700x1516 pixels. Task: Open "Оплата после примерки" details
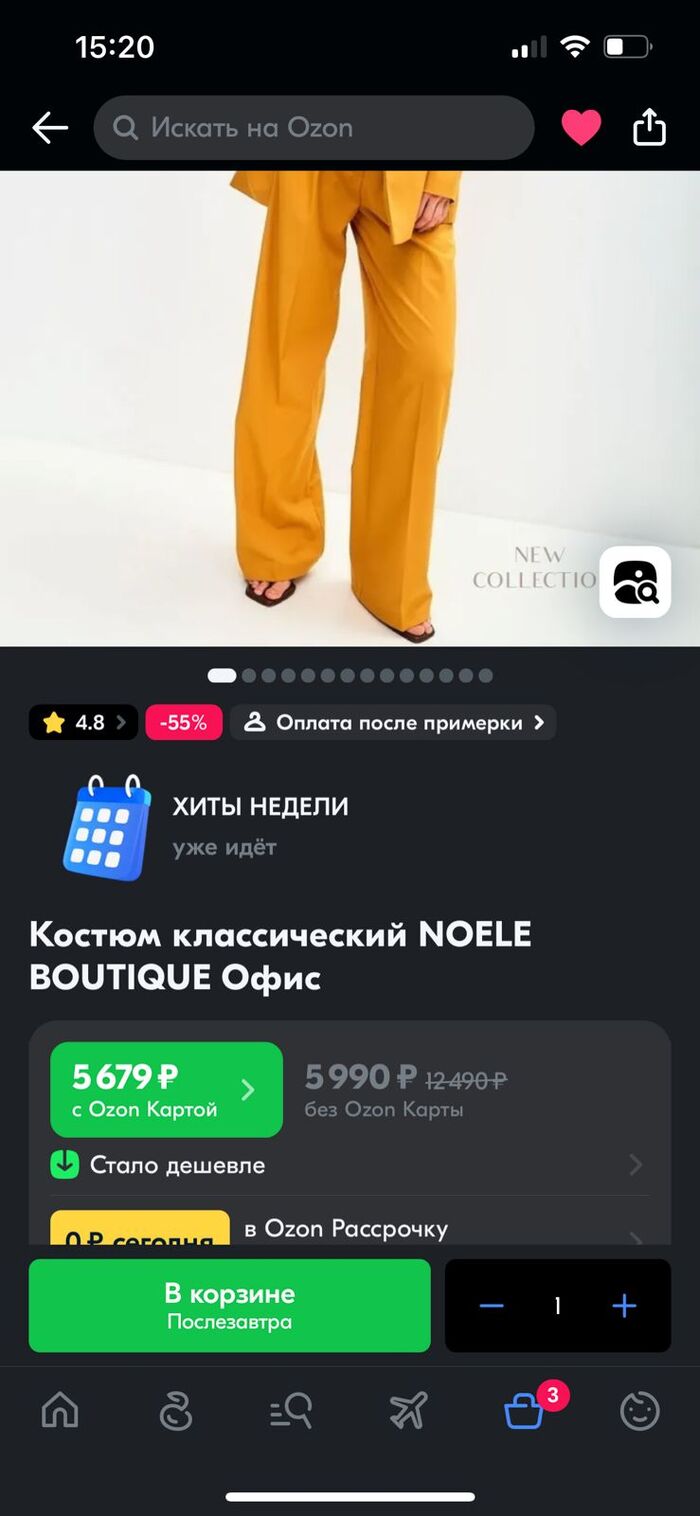pyautogui.click(x=393, y=722)
